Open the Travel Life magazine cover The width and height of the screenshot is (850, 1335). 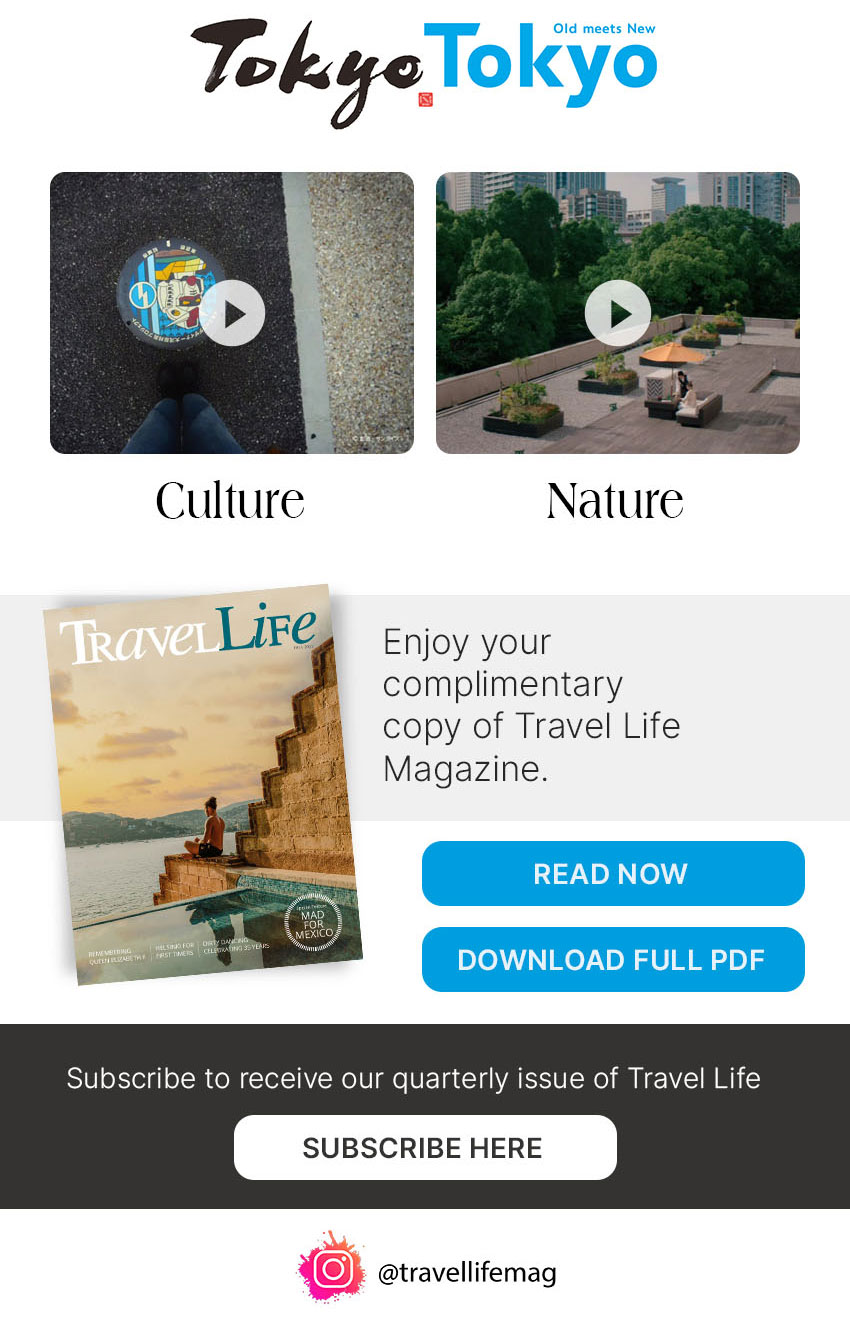[202, 785]
